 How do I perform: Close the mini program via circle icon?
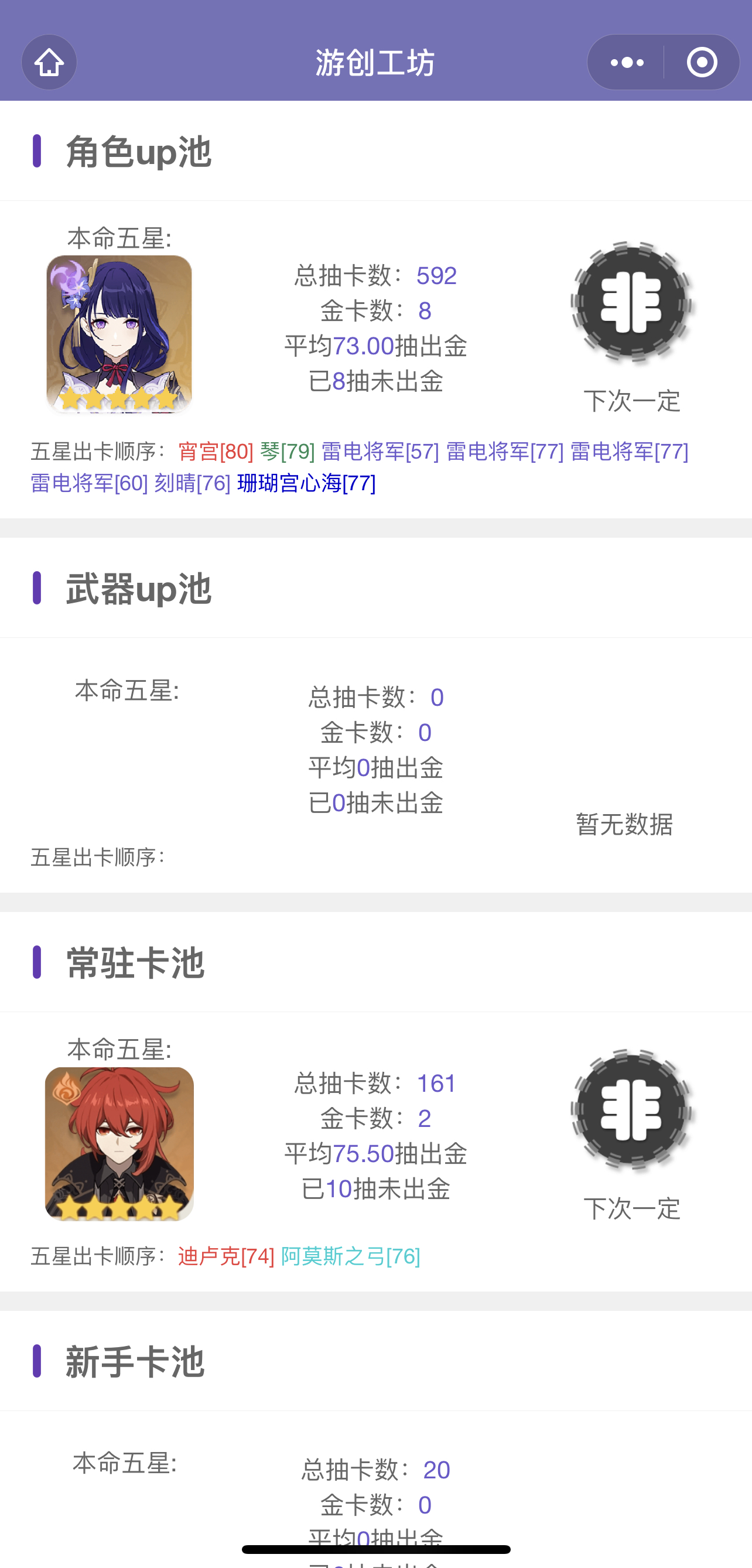click(702, 62)
